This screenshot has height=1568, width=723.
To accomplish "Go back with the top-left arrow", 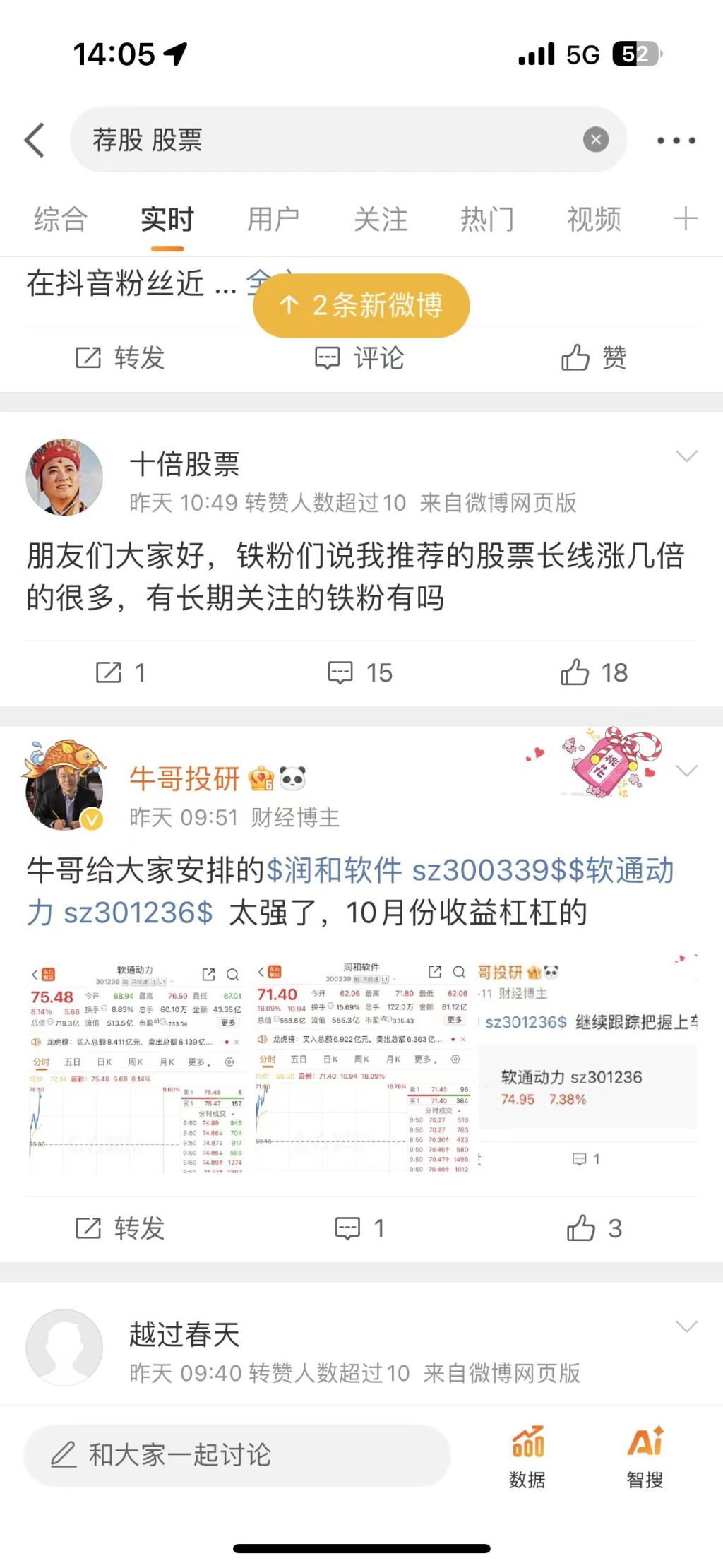I will [x=35, y=140].
